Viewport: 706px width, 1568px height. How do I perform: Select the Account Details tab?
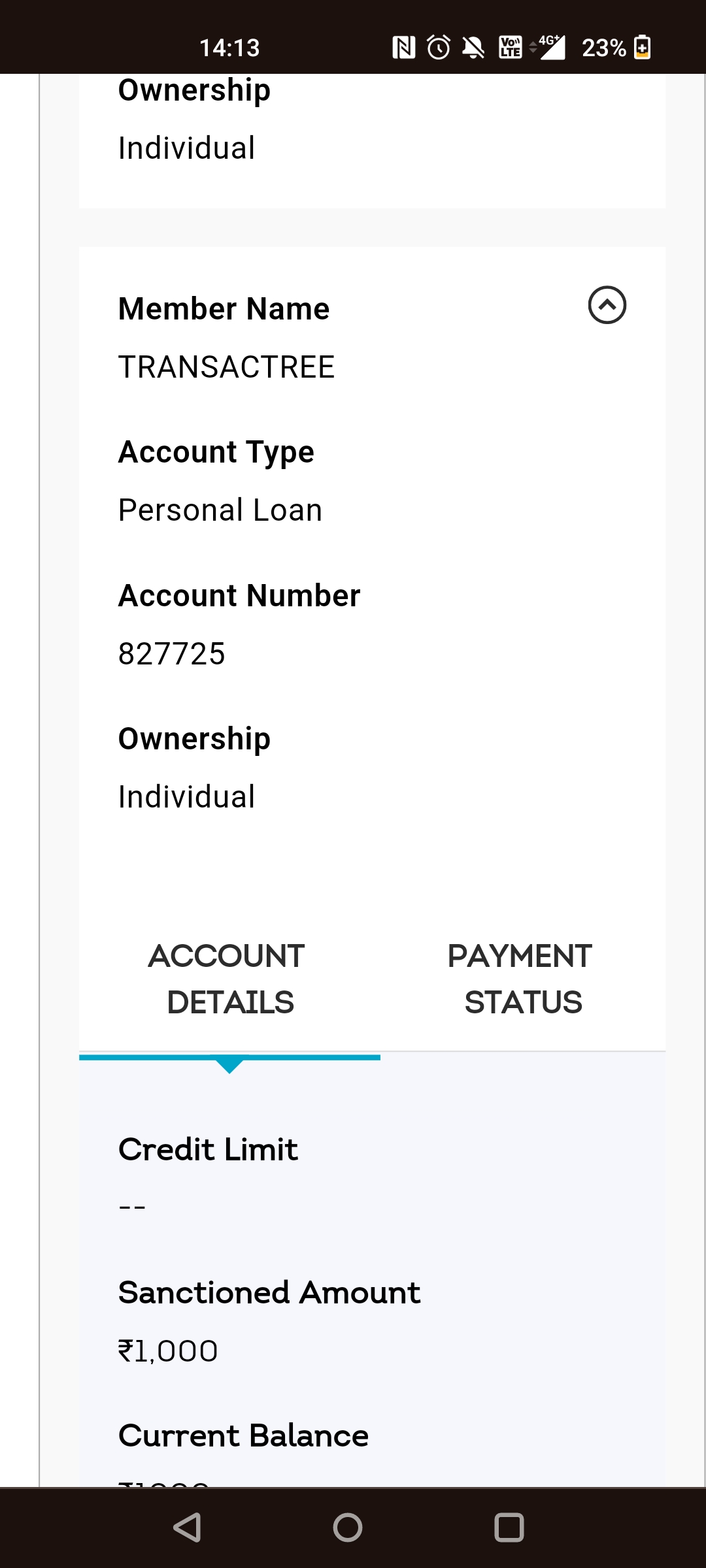[229, 979]
